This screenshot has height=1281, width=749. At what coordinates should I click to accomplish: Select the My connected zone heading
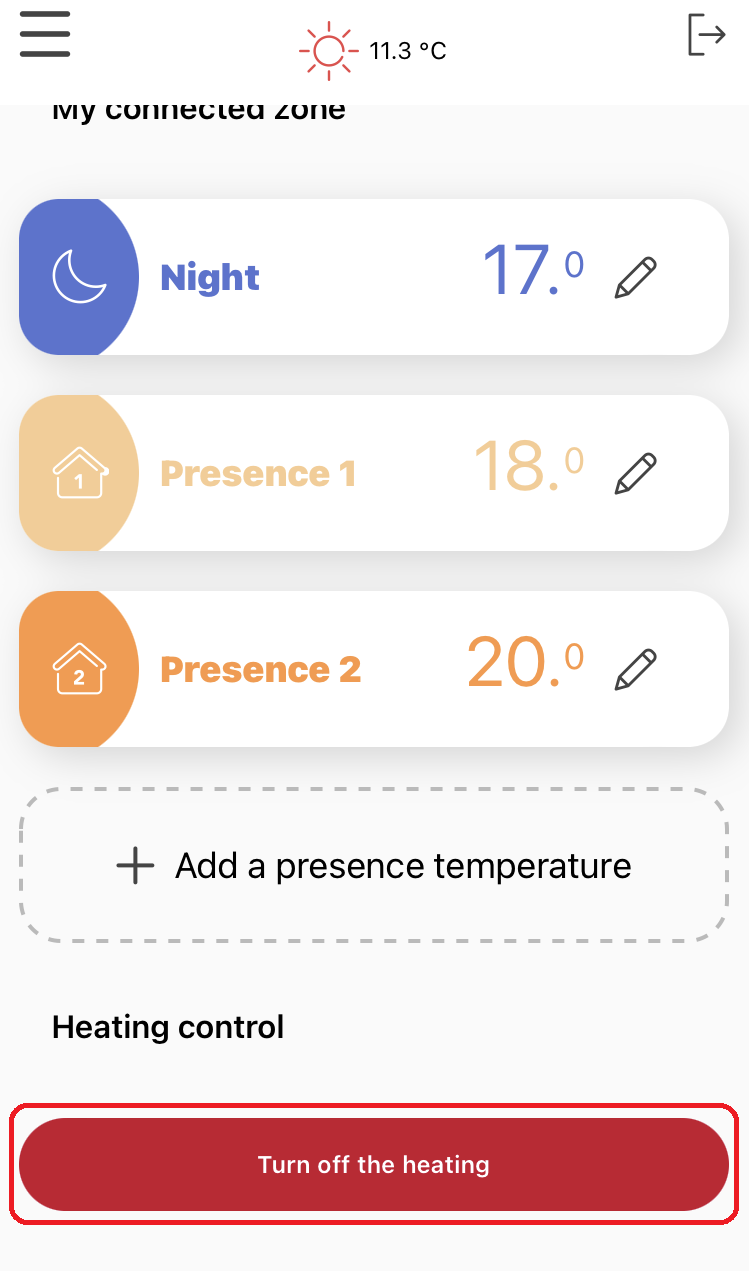click(198, 108)
